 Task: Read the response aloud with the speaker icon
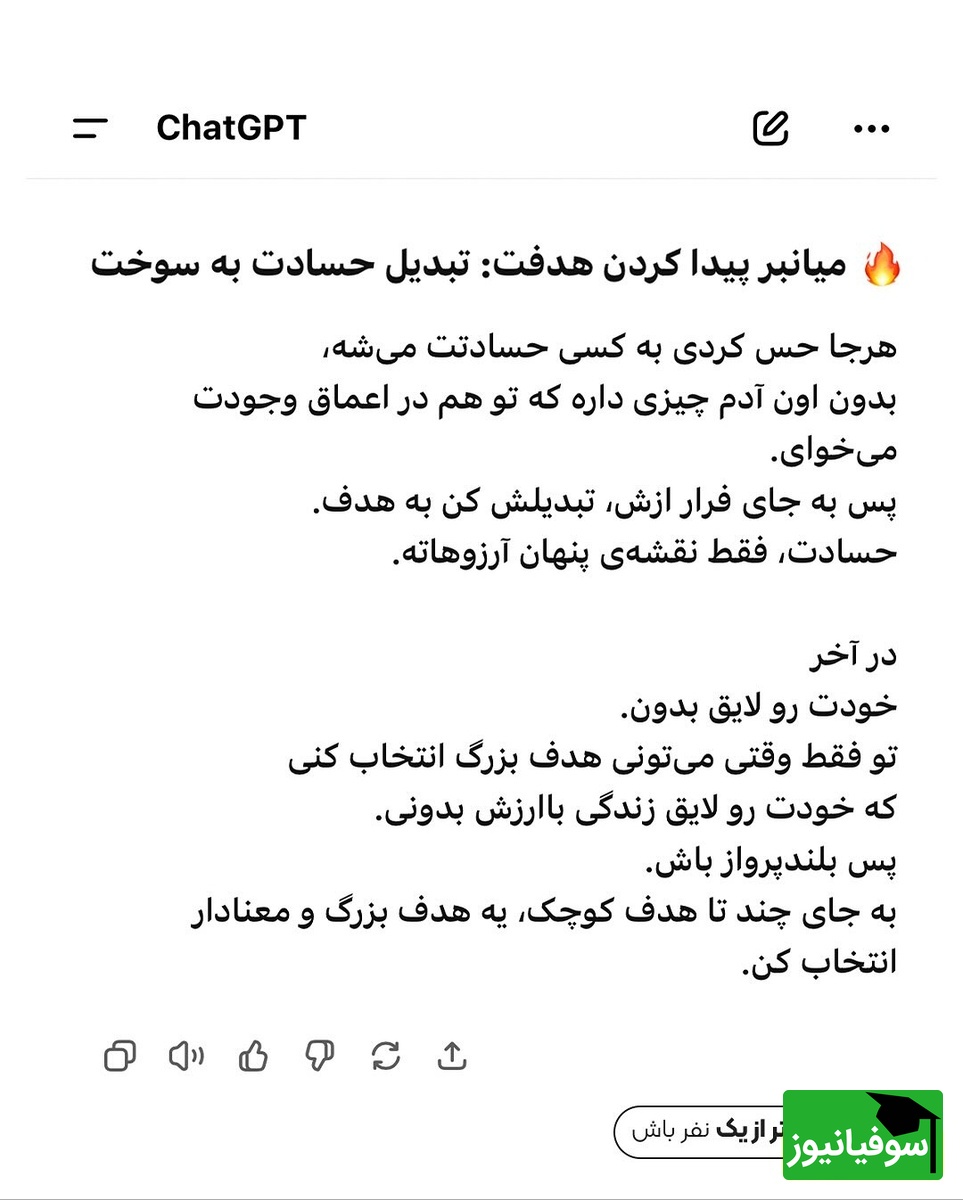[186, 1056]
